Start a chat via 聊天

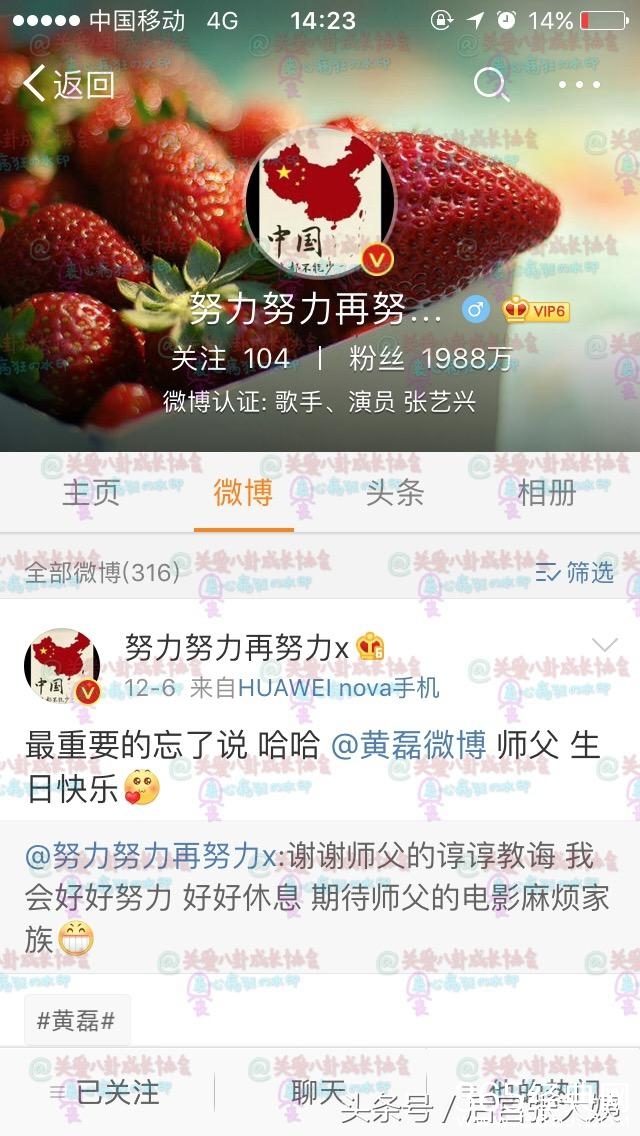click(x=319, y=1092)
